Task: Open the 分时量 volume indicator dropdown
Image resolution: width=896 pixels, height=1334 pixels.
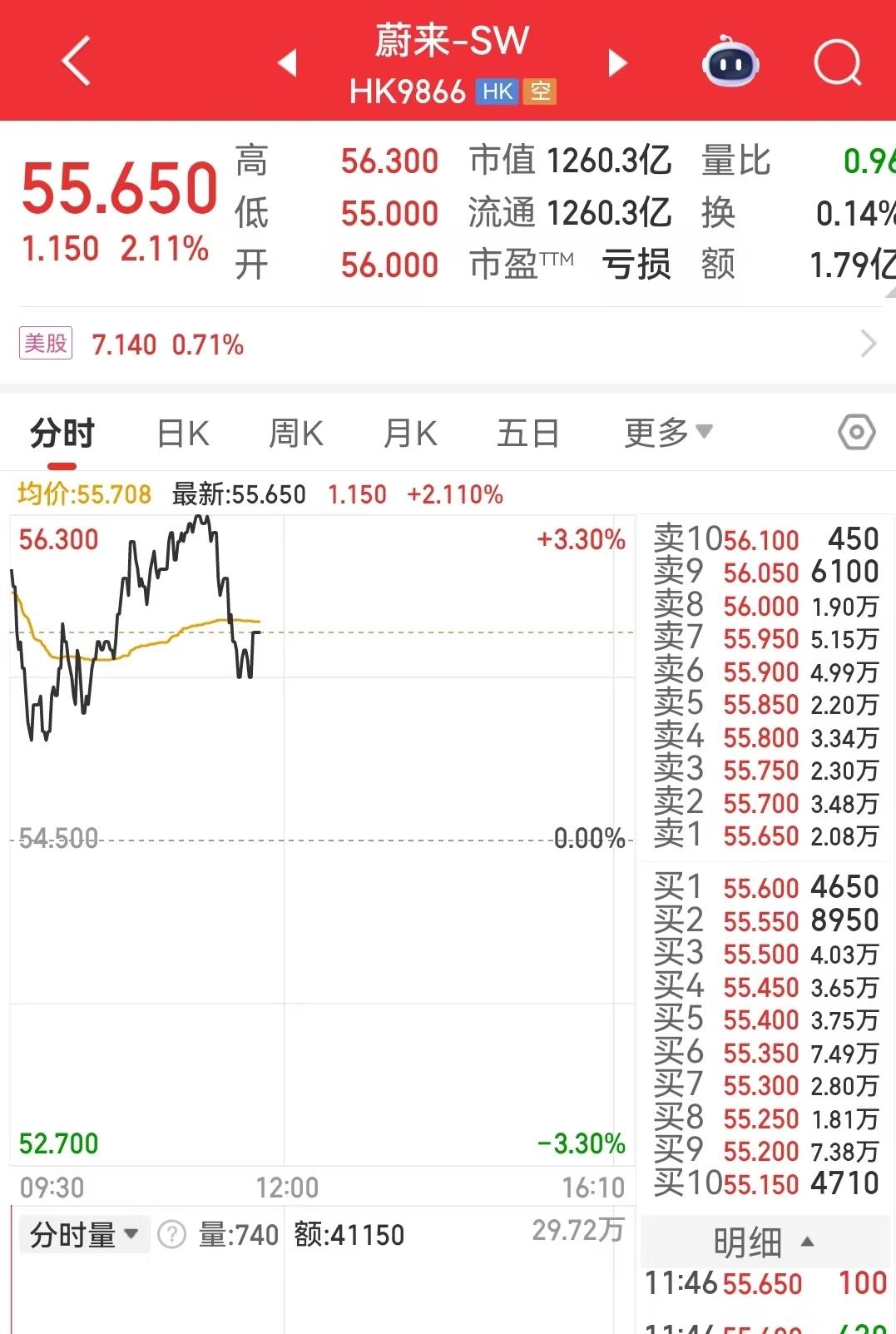Action: [x=82, y=1235]
